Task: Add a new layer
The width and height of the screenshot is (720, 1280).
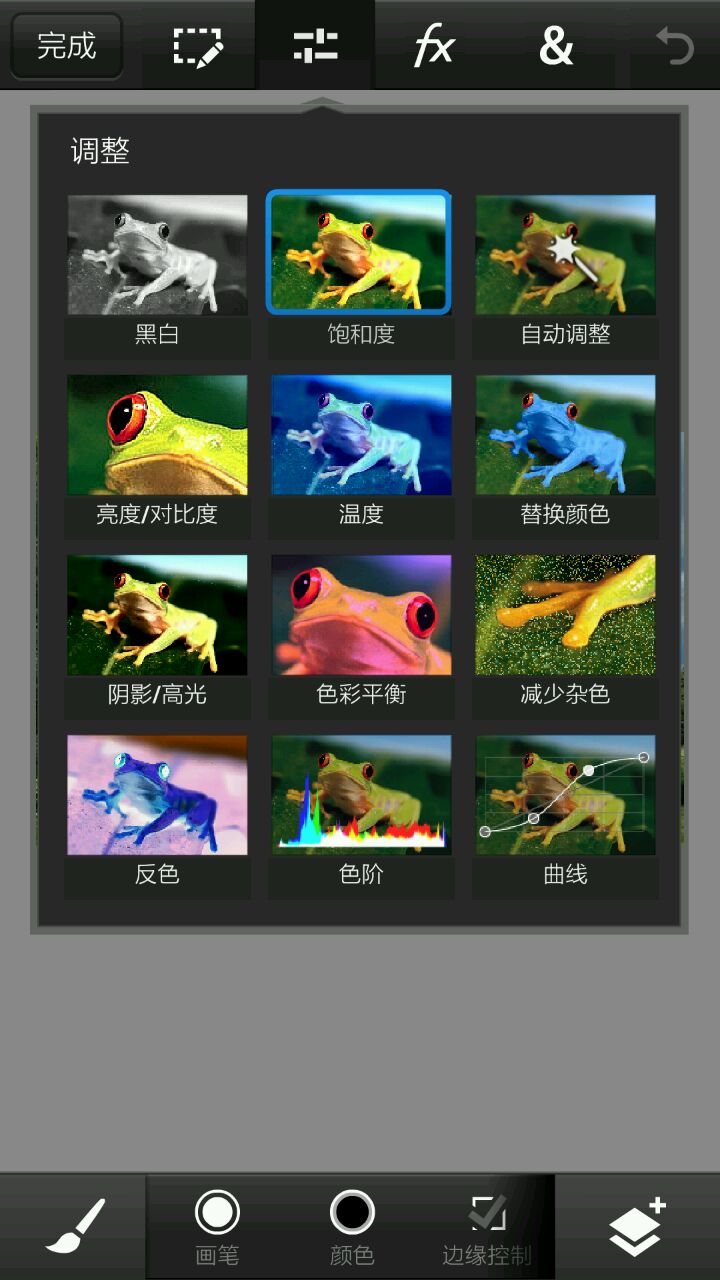Action: pyautogui.click(x=637, y=1226)
